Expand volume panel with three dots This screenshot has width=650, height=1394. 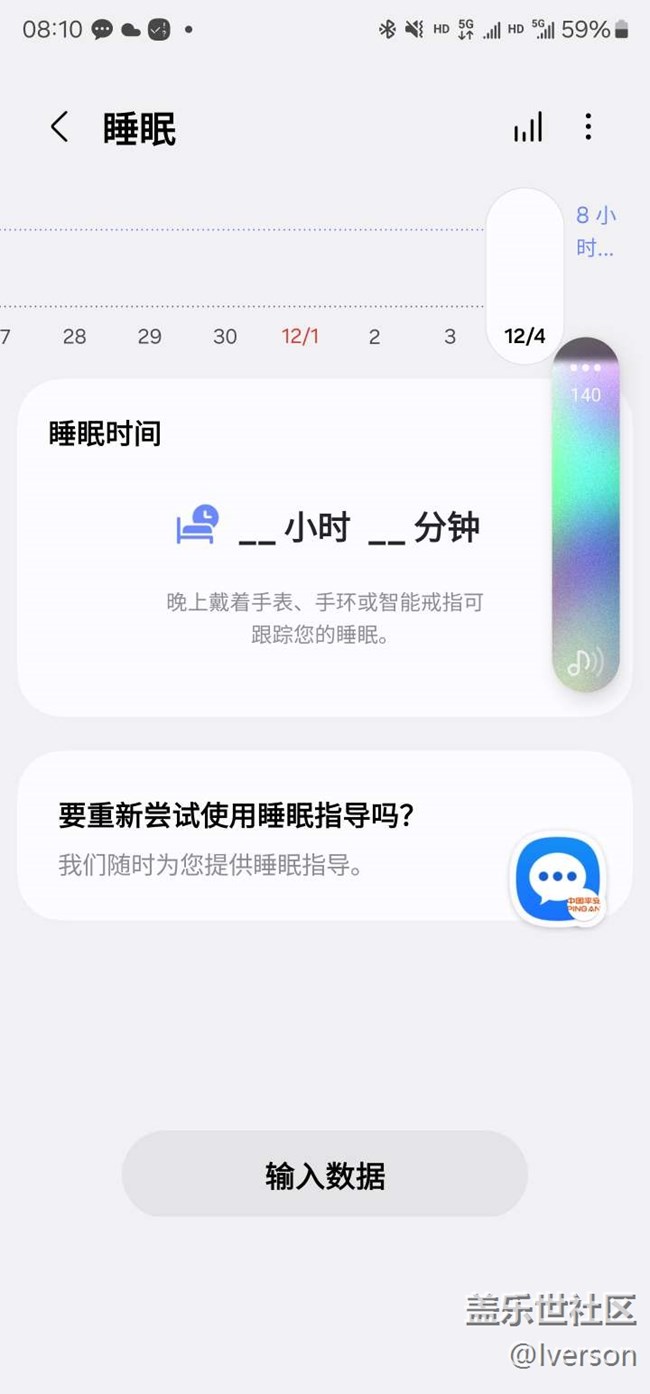tap(586, 367)
